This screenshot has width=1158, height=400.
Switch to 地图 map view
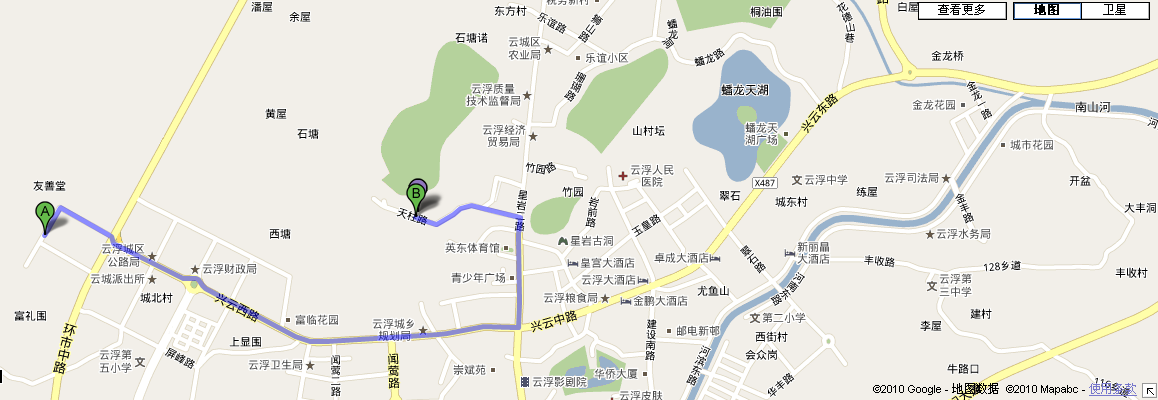[1047, 10]
